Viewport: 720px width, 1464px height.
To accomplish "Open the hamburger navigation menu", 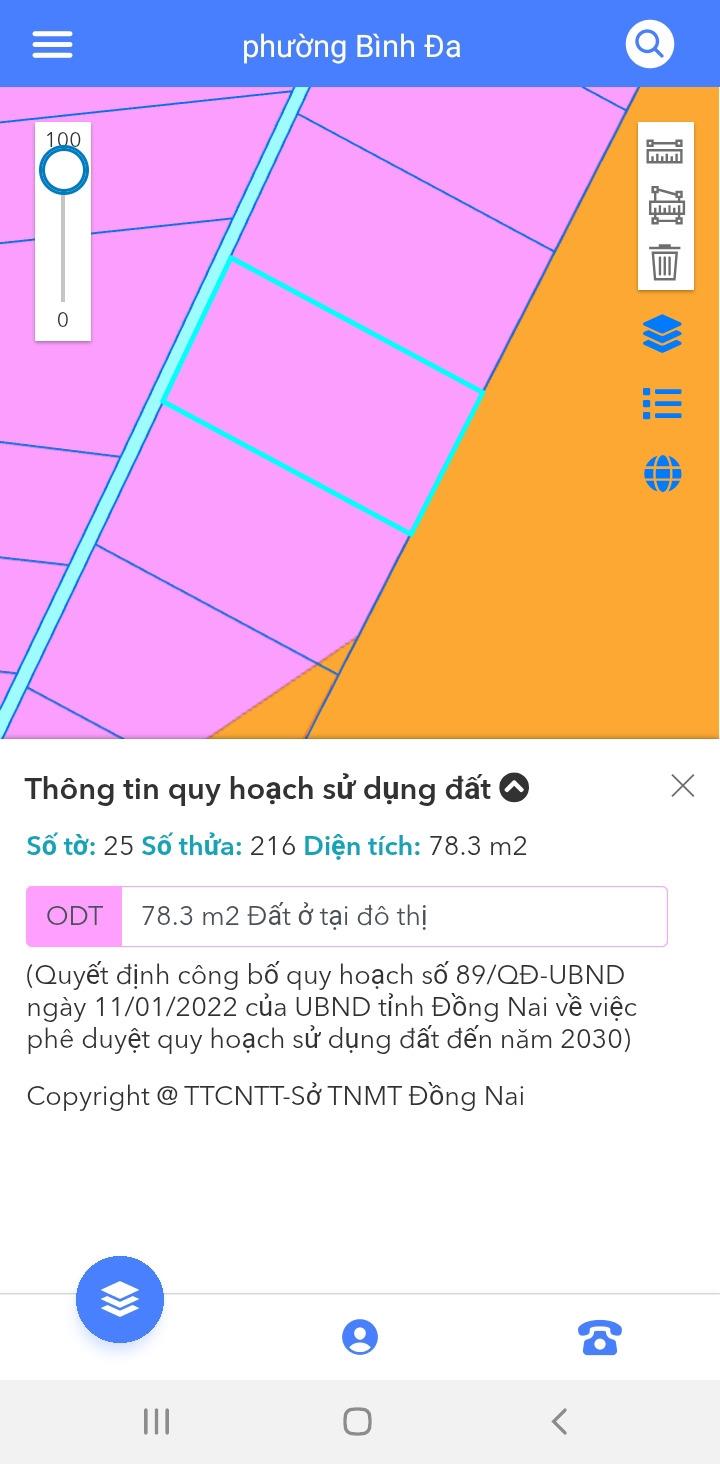I will pyautogui.click(x=52, y=45).
